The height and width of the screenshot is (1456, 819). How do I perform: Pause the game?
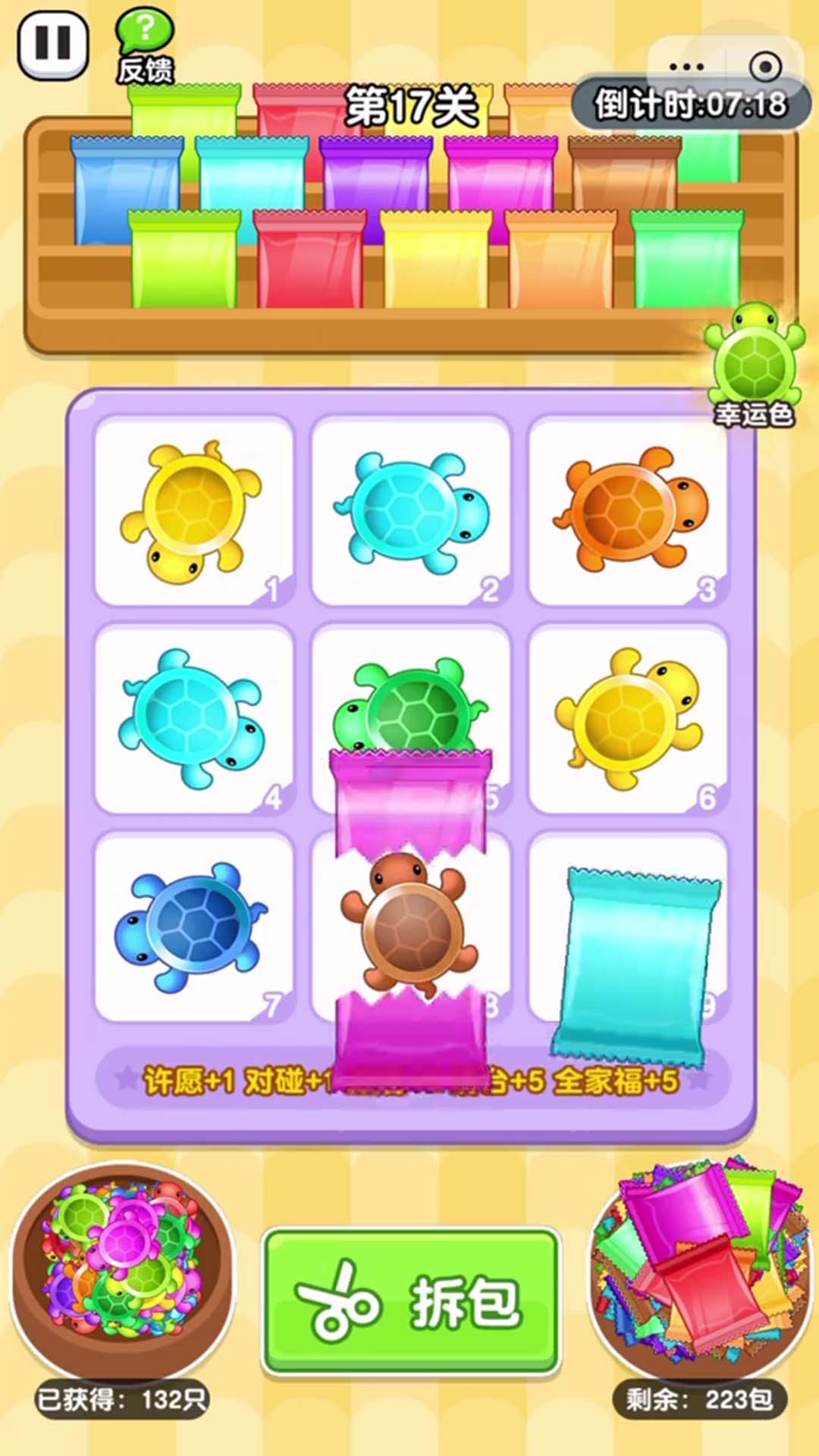tap(53, 44)
